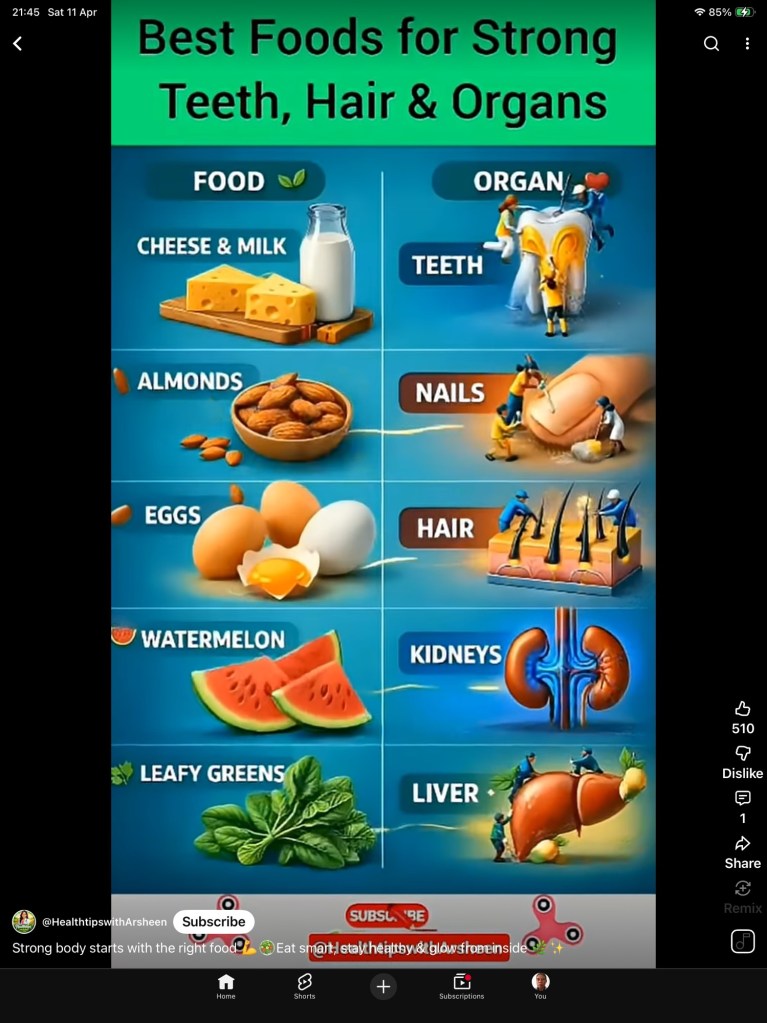Open the sound used in this Short
Viewport: 767px width, 1023px height.
pyautogui.click(x=742, y=941)
